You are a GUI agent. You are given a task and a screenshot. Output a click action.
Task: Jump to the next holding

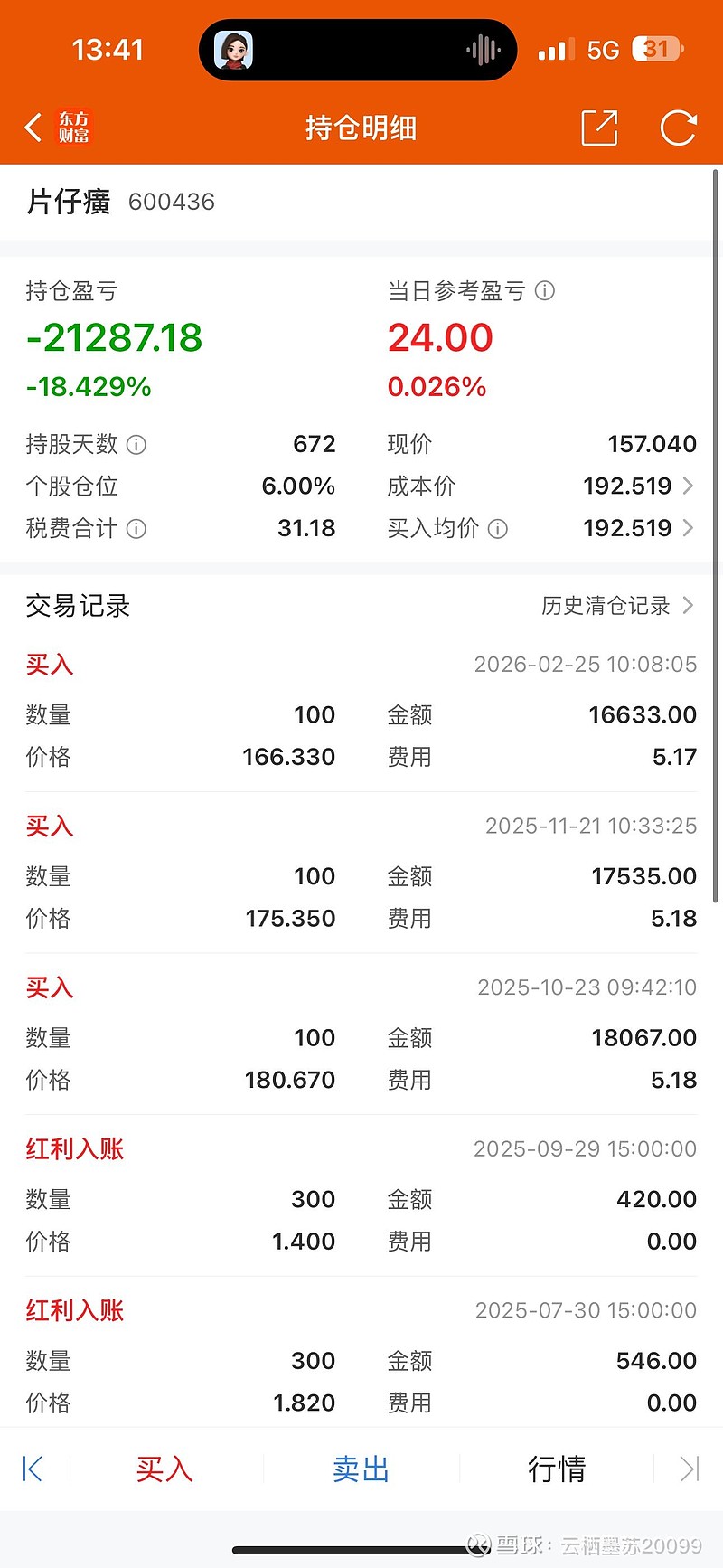click(x=690, y=1469)
